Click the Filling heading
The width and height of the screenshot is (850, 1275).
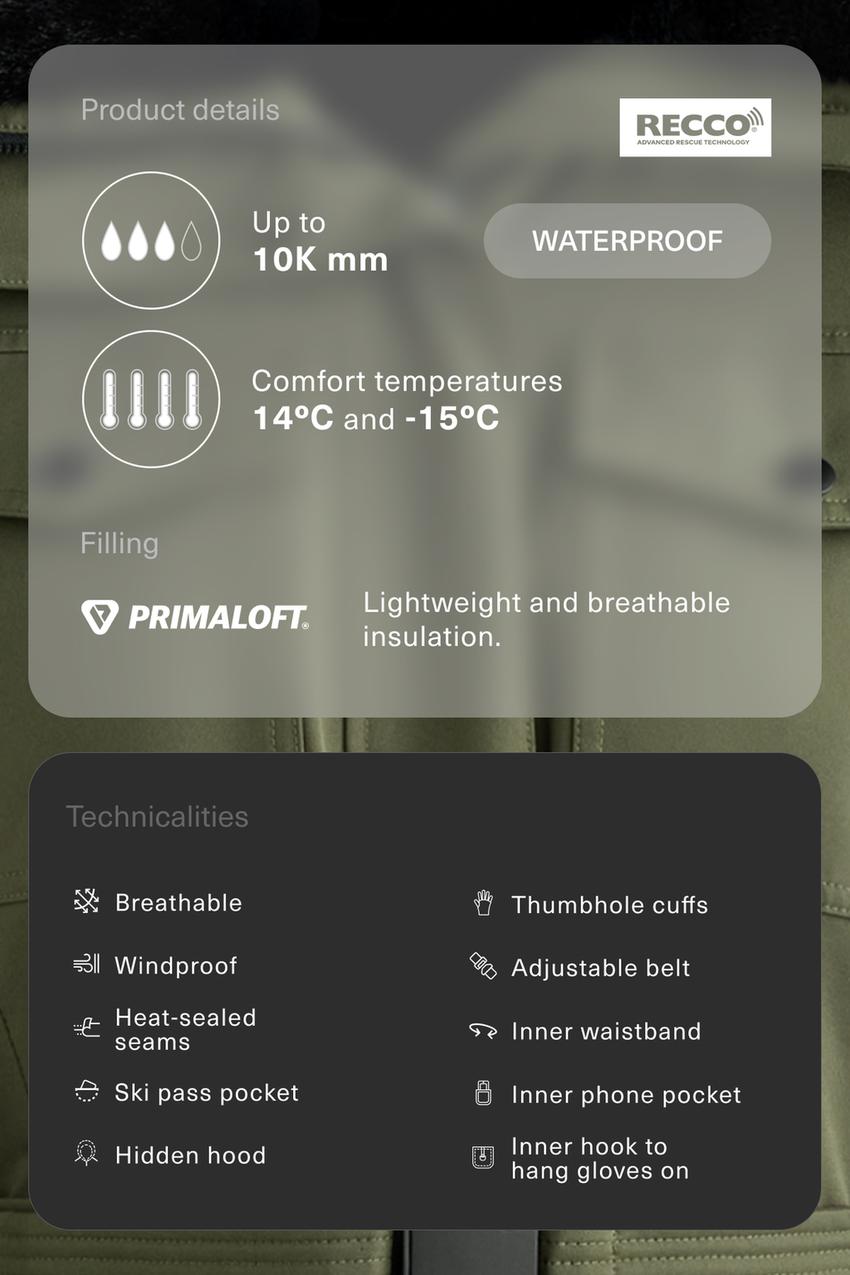(x=118, y=543)
